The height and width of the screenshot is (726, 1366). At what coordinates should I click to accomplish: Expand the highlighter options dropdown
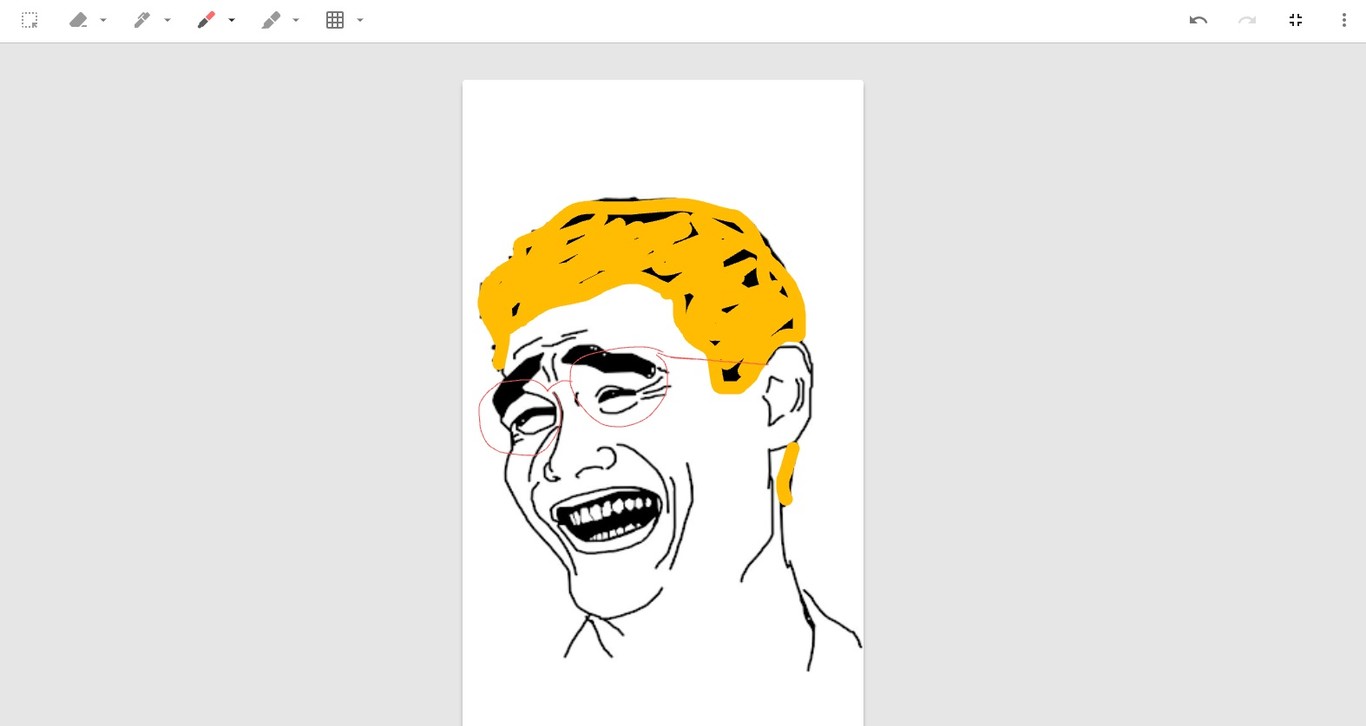(296, 20)
